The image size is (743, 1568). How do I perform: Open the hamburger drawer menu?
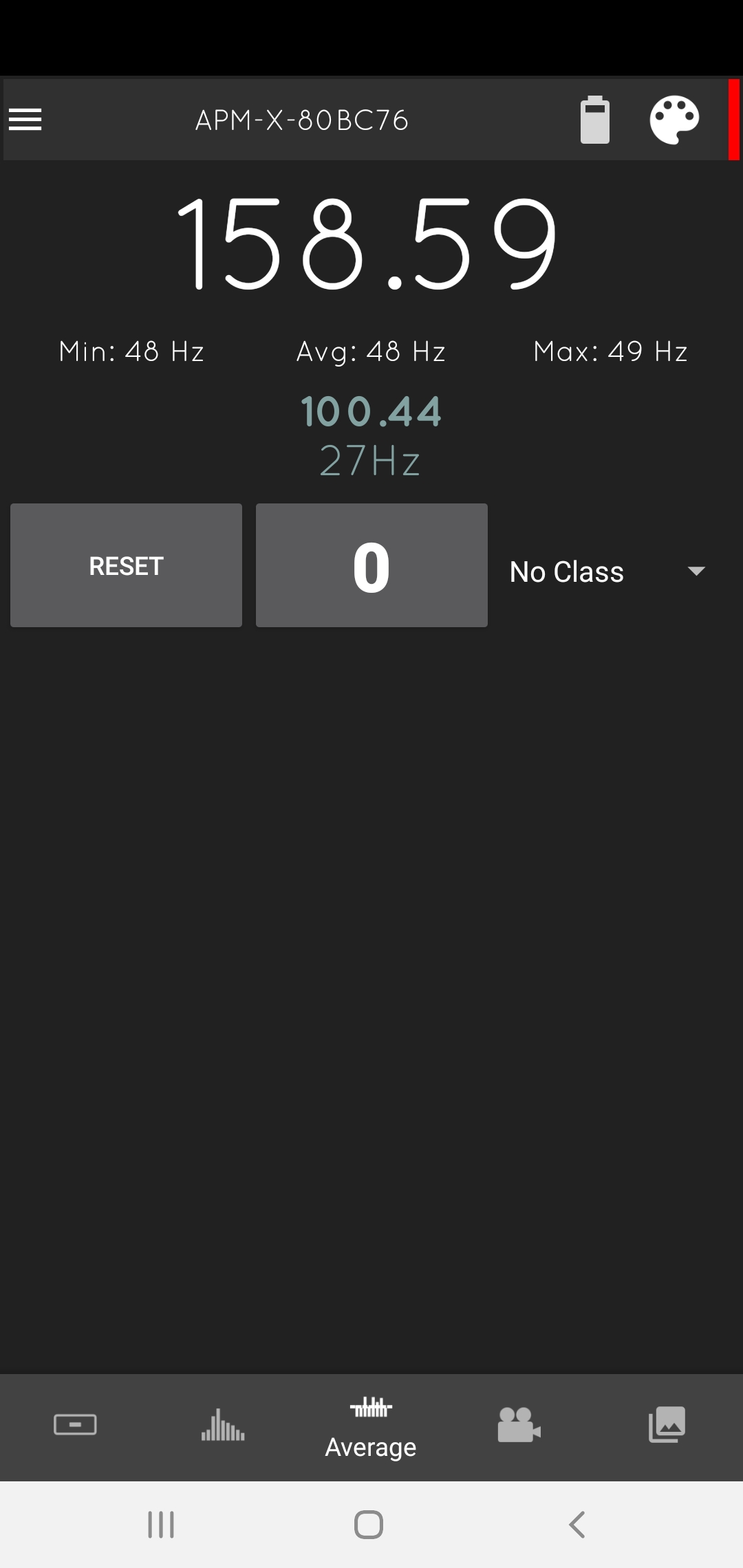tap(25, 120)
